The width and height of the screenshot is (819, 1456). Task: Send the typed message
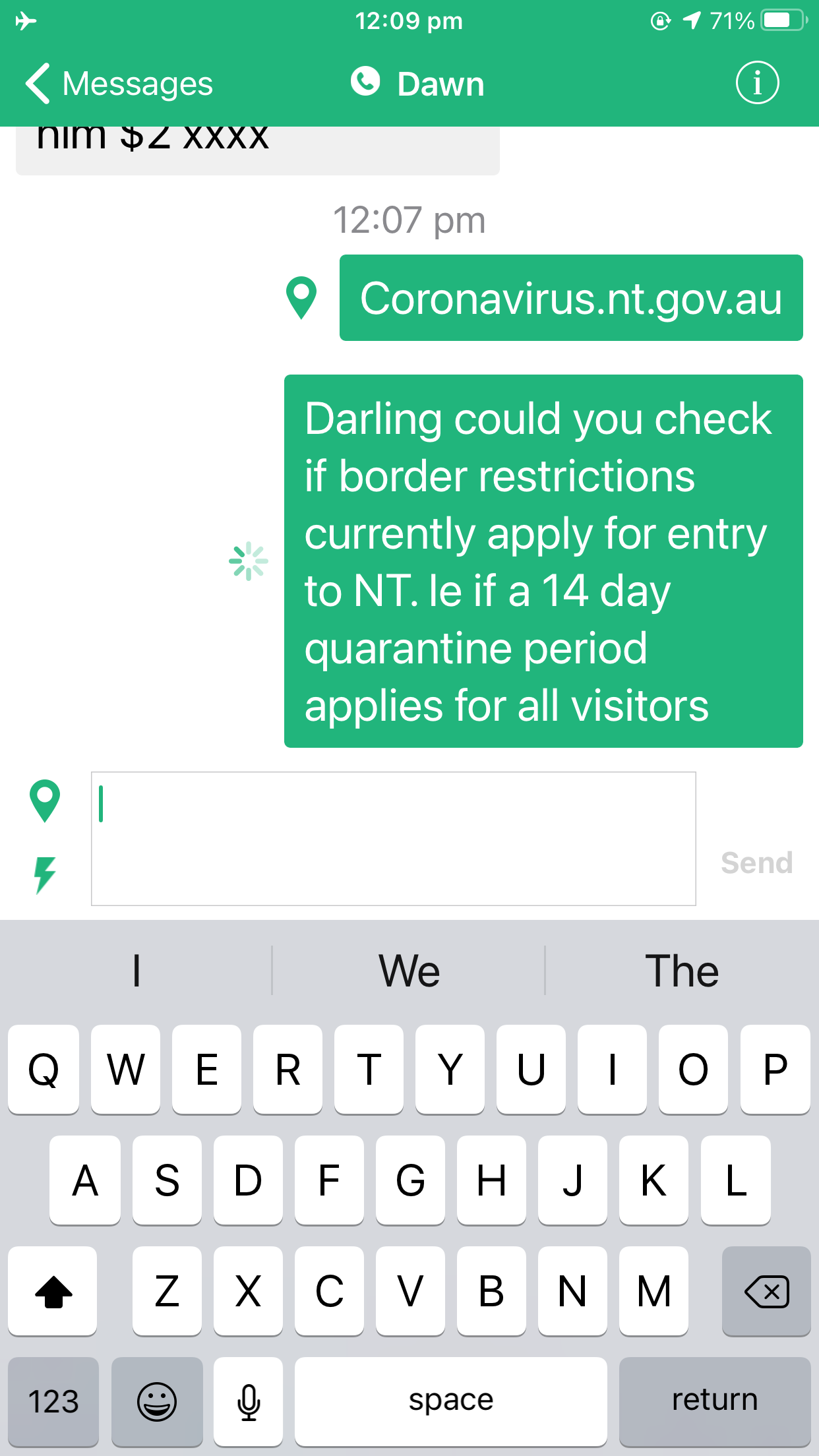pyautogui.click(x=756, y=863)
